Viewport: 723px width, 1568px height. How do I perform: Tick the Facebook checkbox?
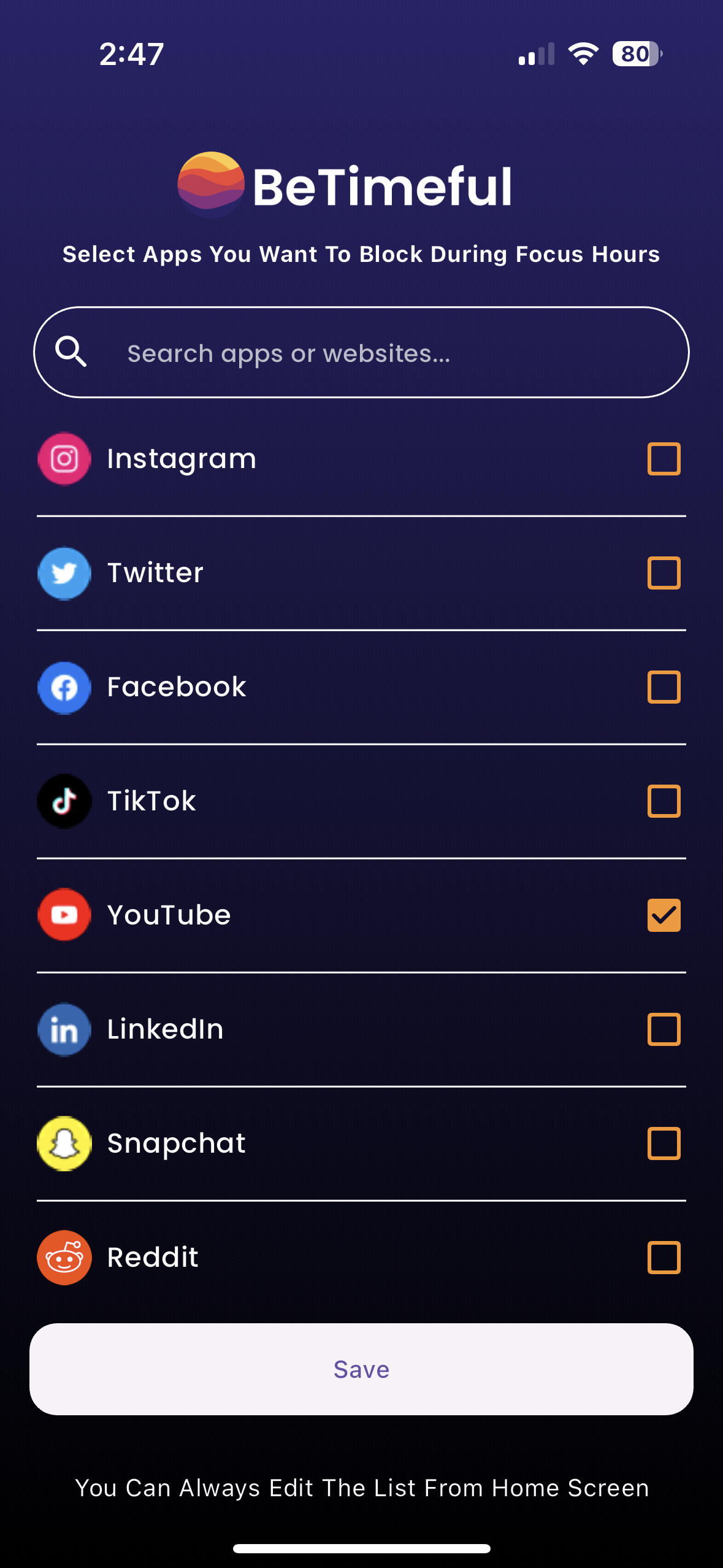[664, 687]
